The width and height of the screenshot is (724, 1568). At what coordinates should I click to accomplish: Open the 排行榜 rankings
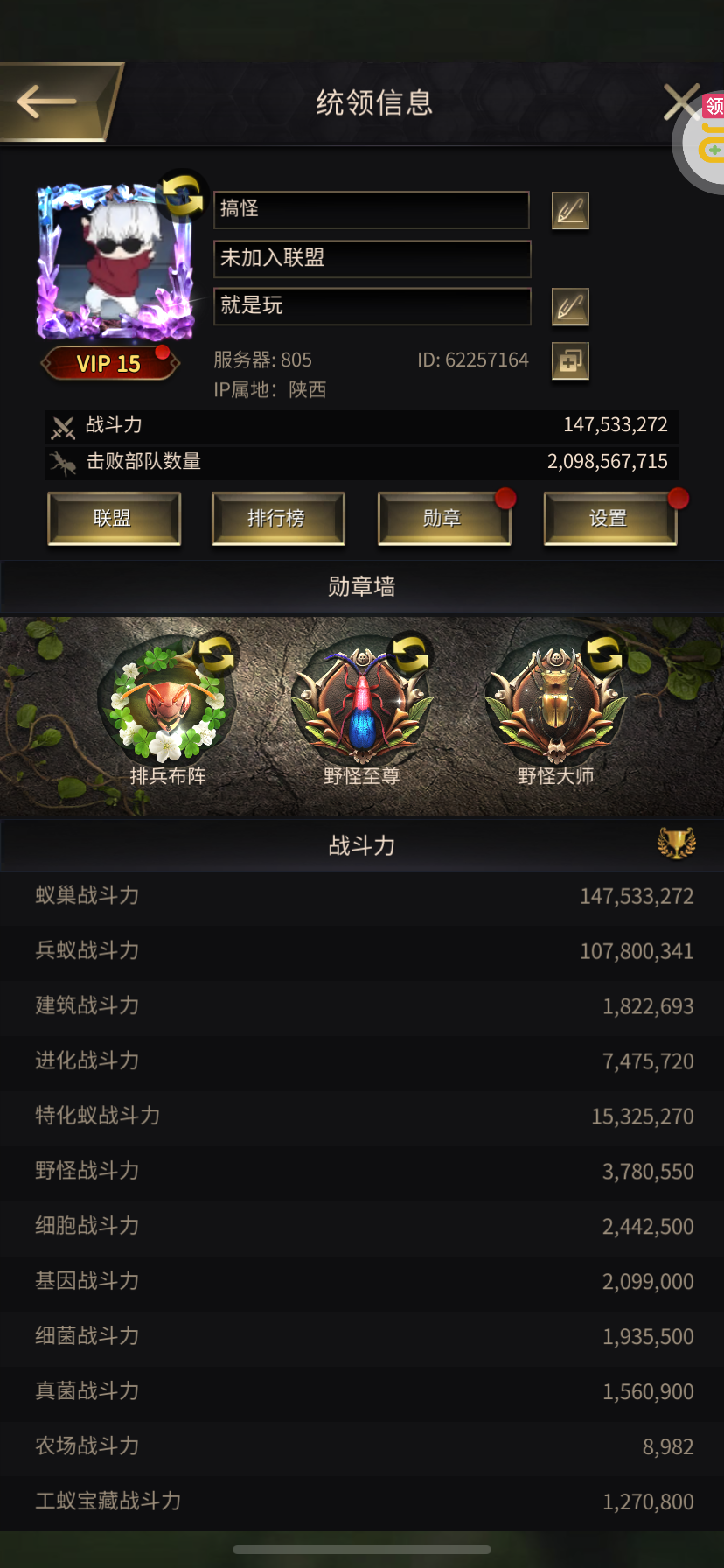[277, 519]
